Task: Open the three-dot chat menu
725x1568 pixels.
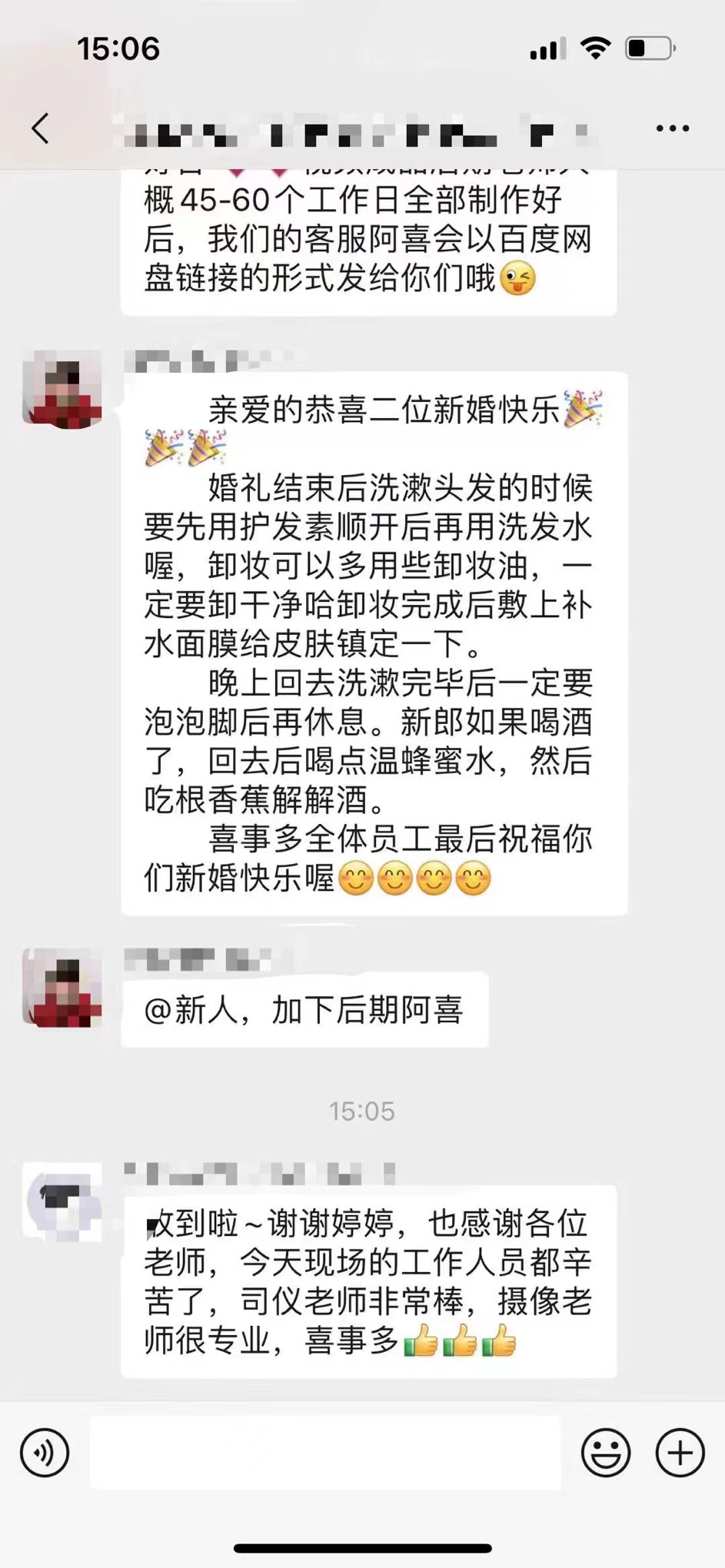Action: click(x=673, y=128)
